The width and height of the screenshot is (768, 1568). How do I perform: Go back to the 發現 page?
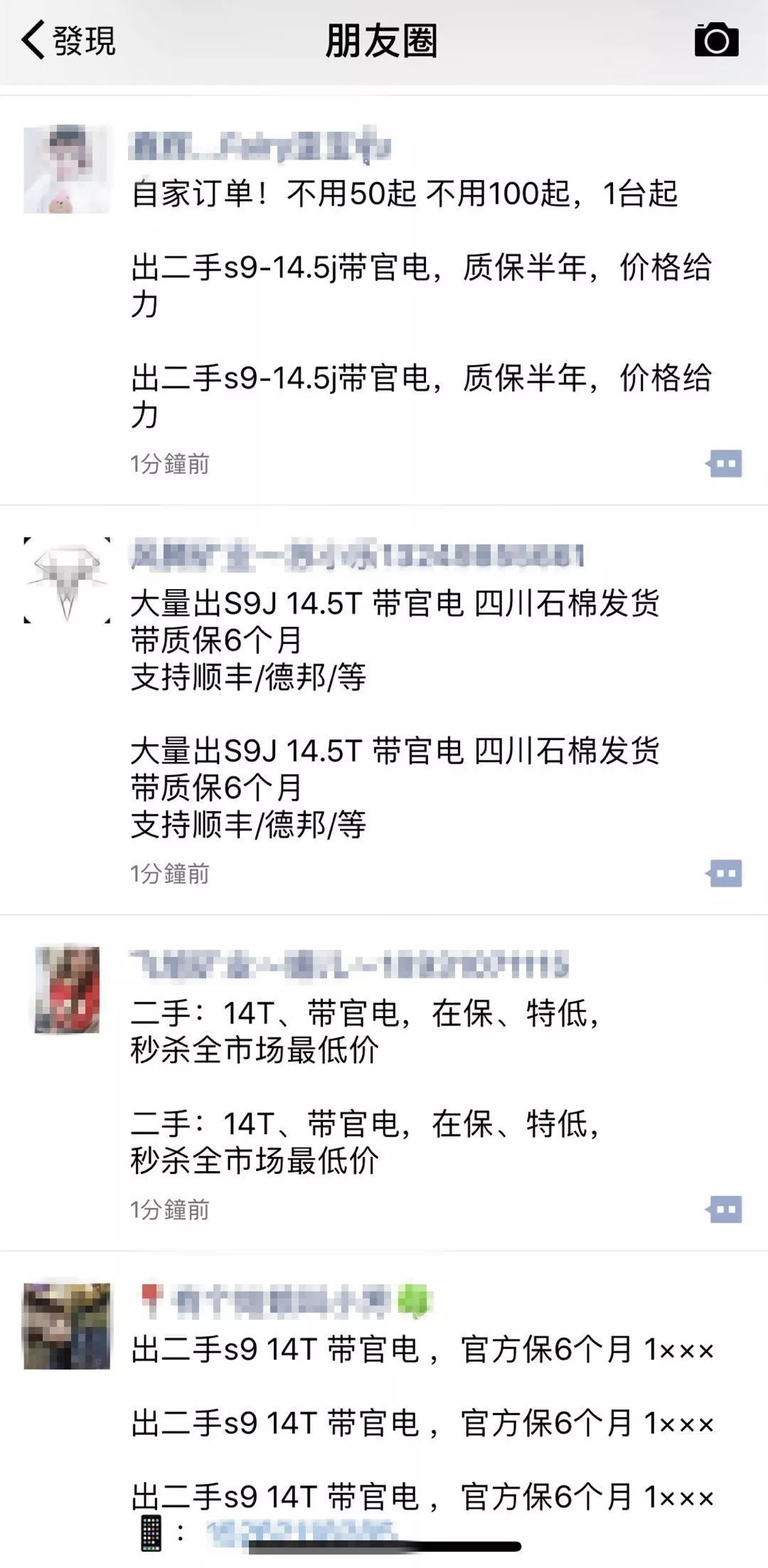(68, 40)
